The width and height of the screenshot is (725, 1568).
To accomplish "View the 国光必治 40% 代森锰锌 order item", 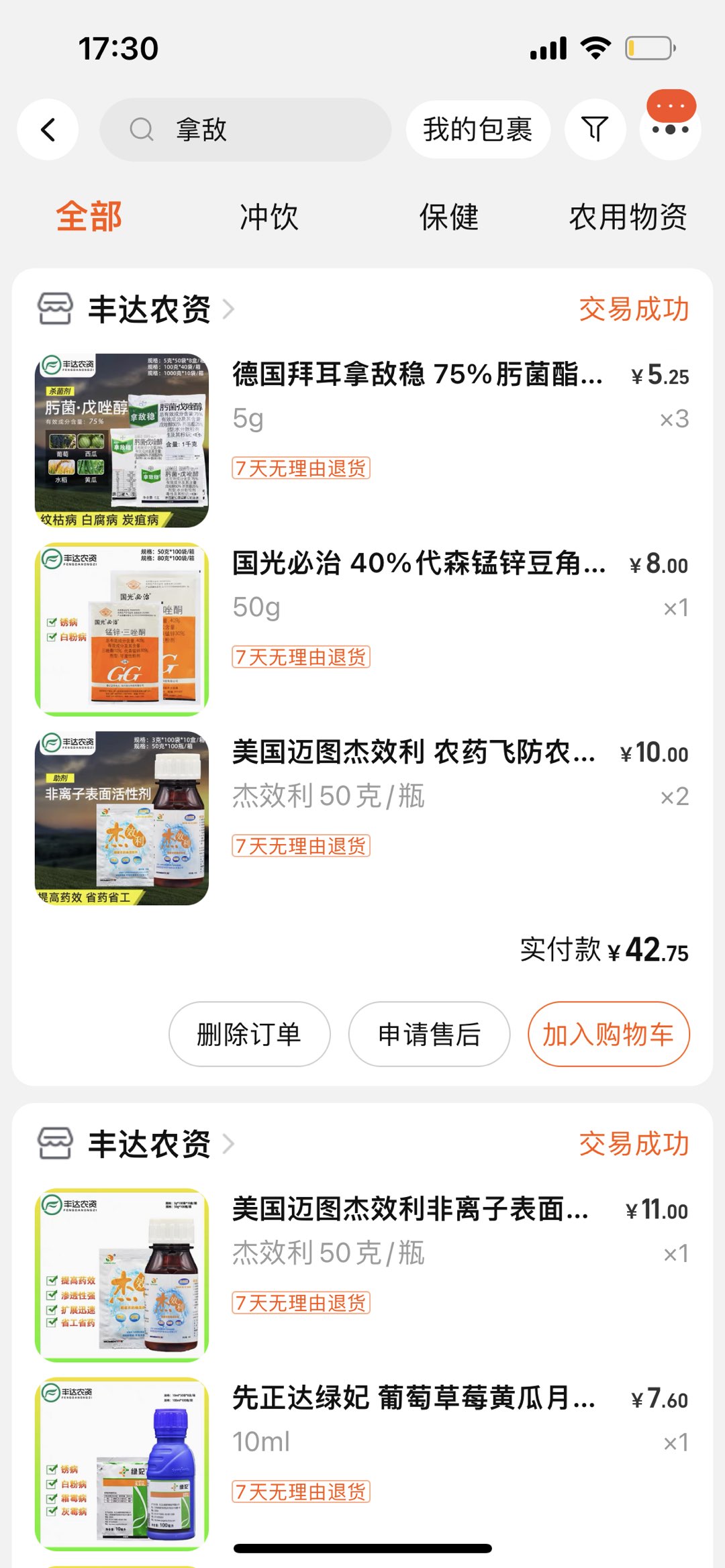I will 418,564.
